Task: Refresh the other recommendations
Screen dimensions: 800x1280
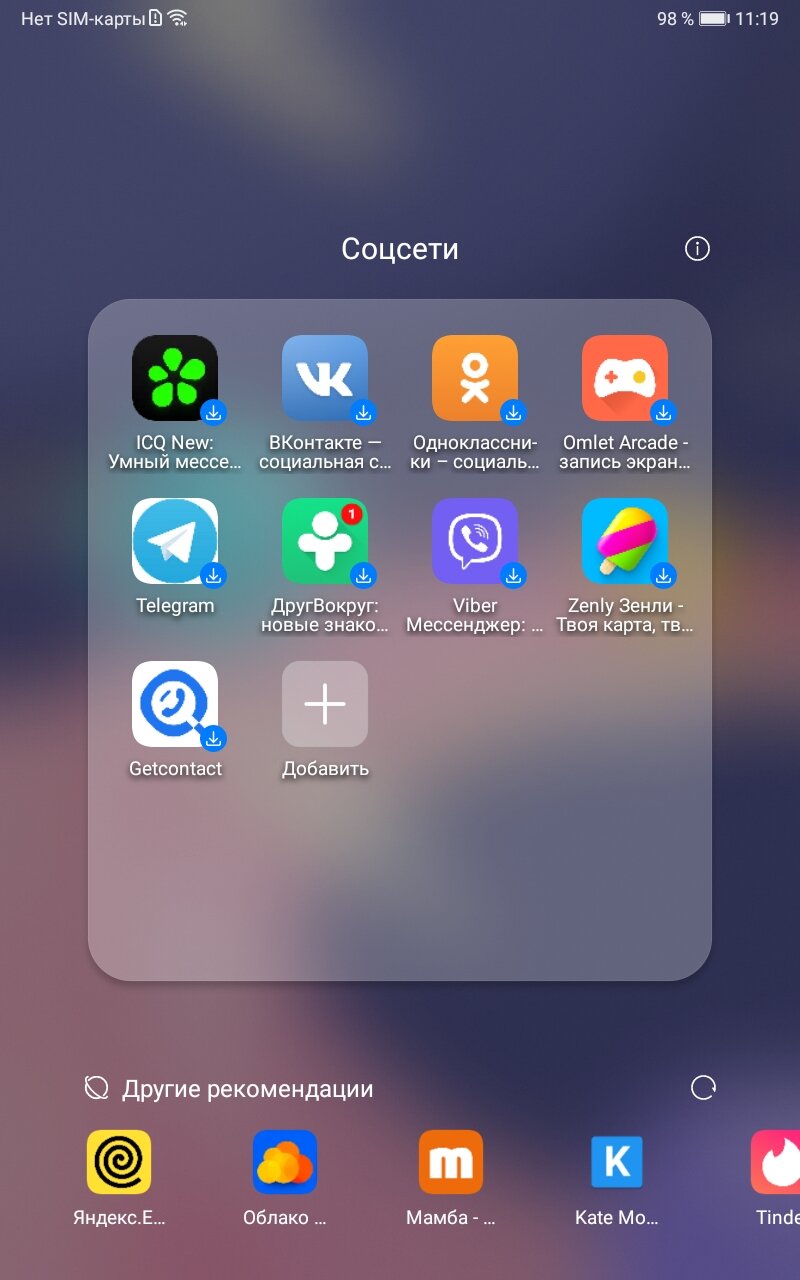Action: coord(704,1088)
